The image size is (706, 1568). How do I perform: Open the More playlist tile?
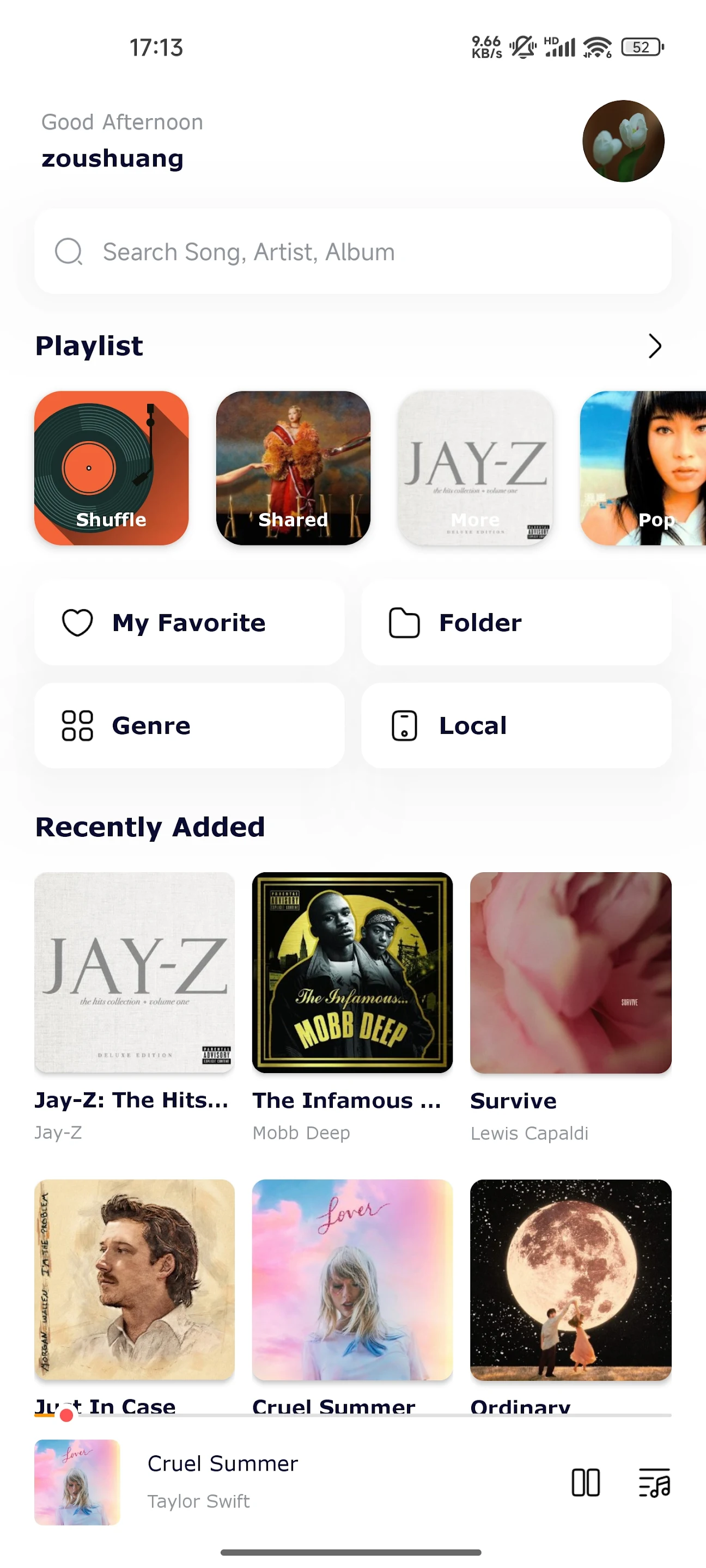coord(475,468)
